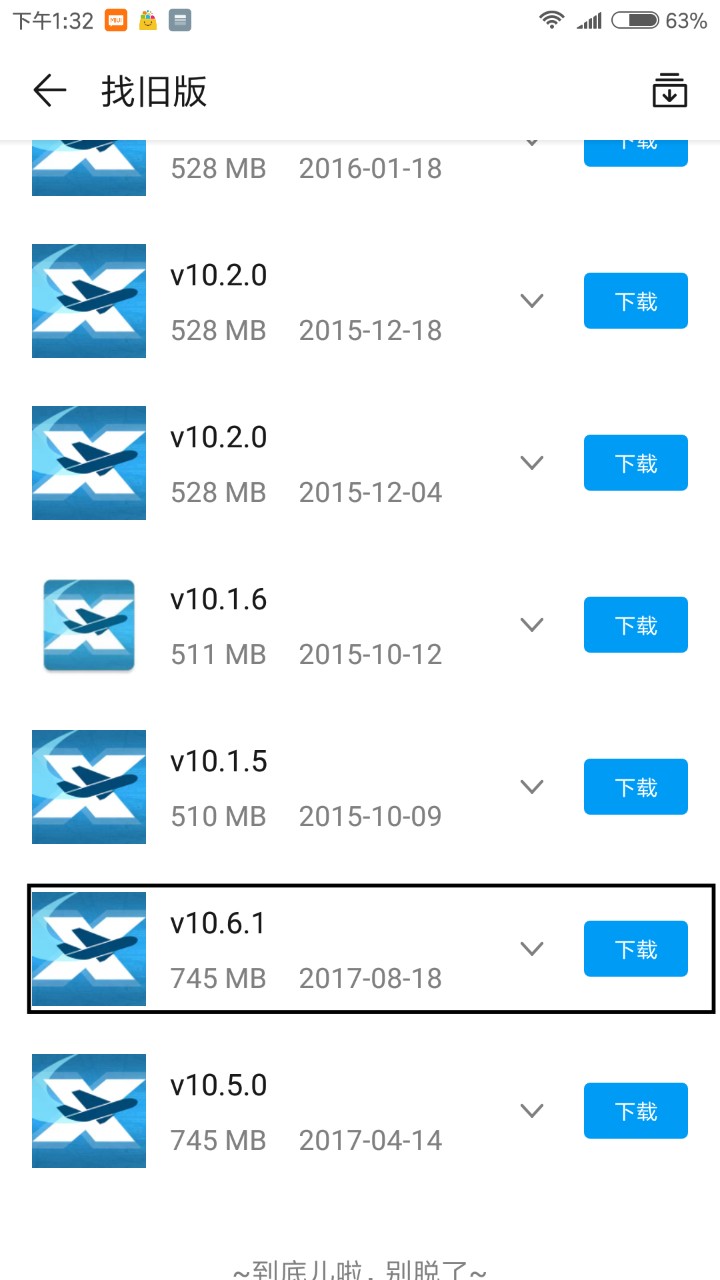This screenshot has width=720, height=1280.
Task: Tap 下载 for version v10.1.6
Action: click(635, 625)
